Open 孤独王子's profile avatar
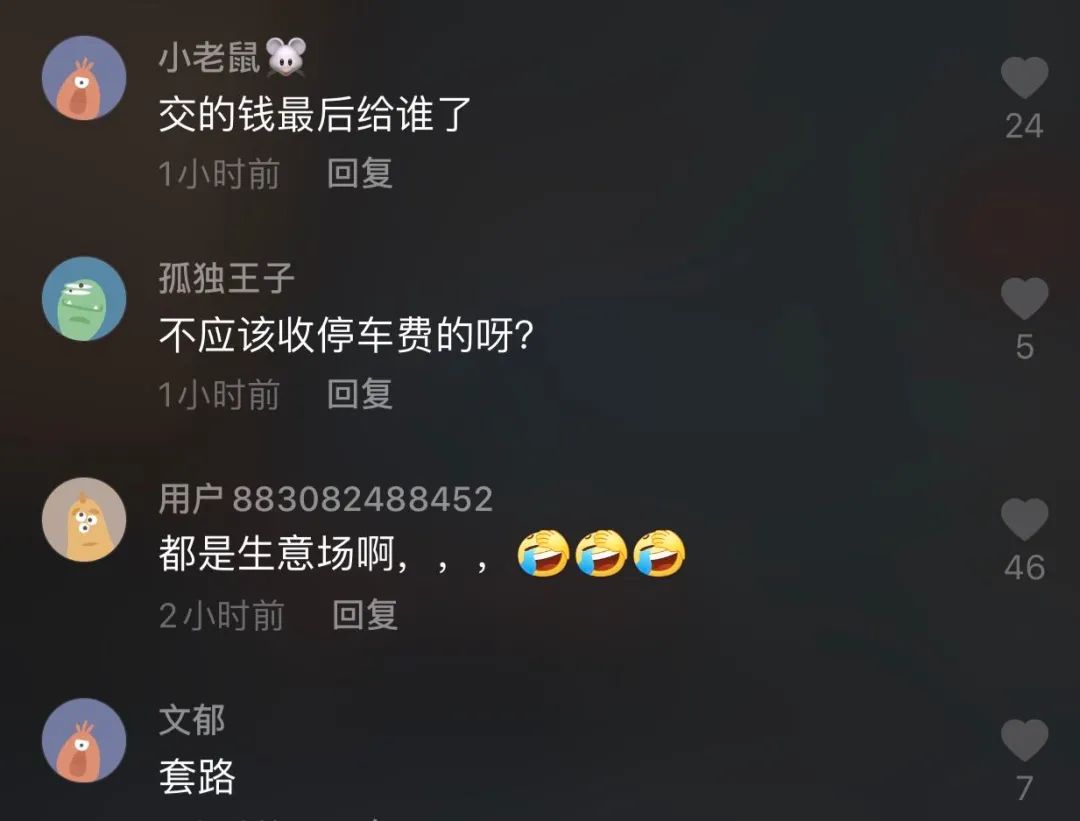Screen dimensions: 1080x821 [84, 299]
